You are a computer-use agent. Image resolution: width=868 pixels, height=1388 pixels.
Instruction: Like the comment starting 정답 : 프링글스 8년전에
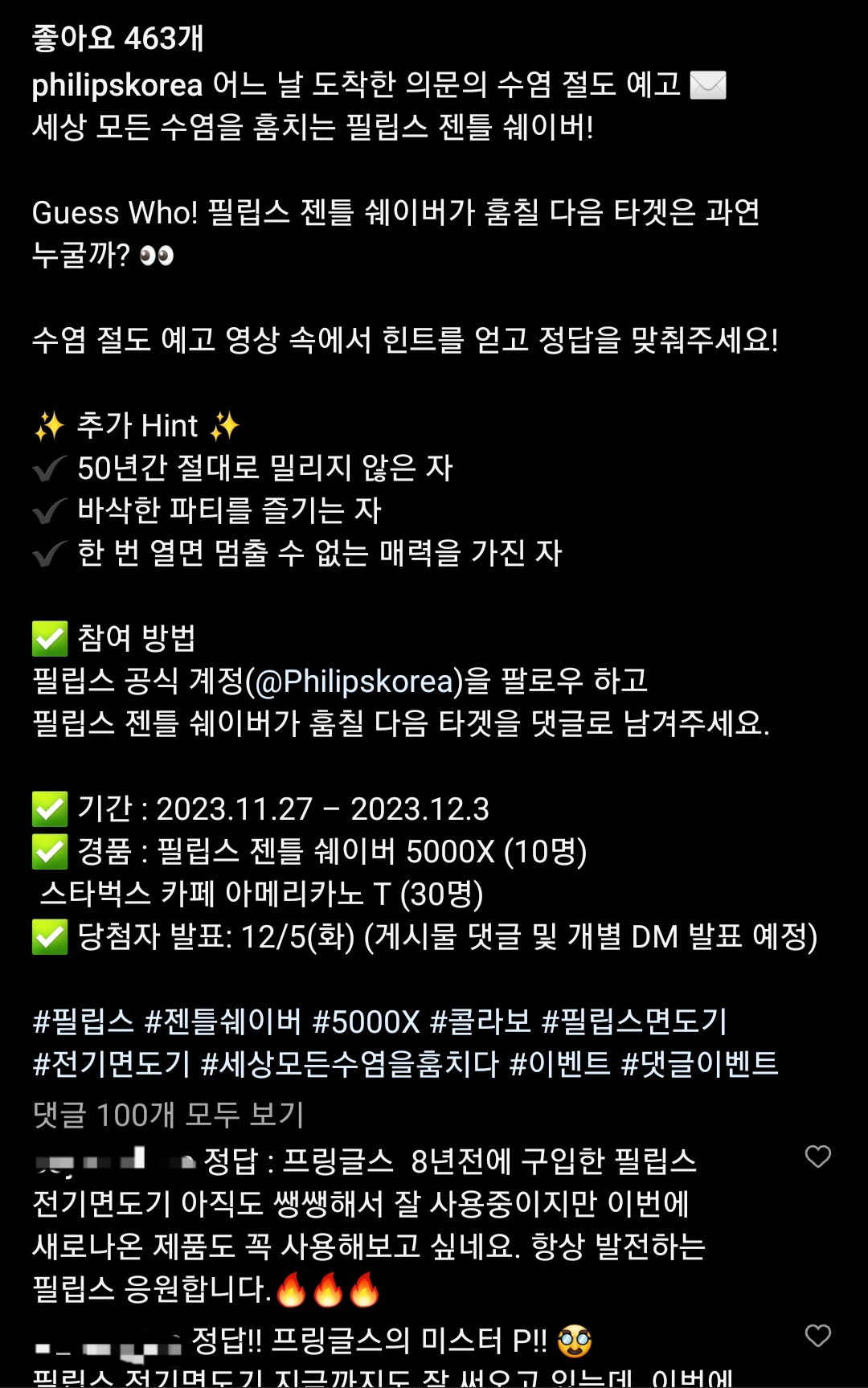pos(817,1157)
